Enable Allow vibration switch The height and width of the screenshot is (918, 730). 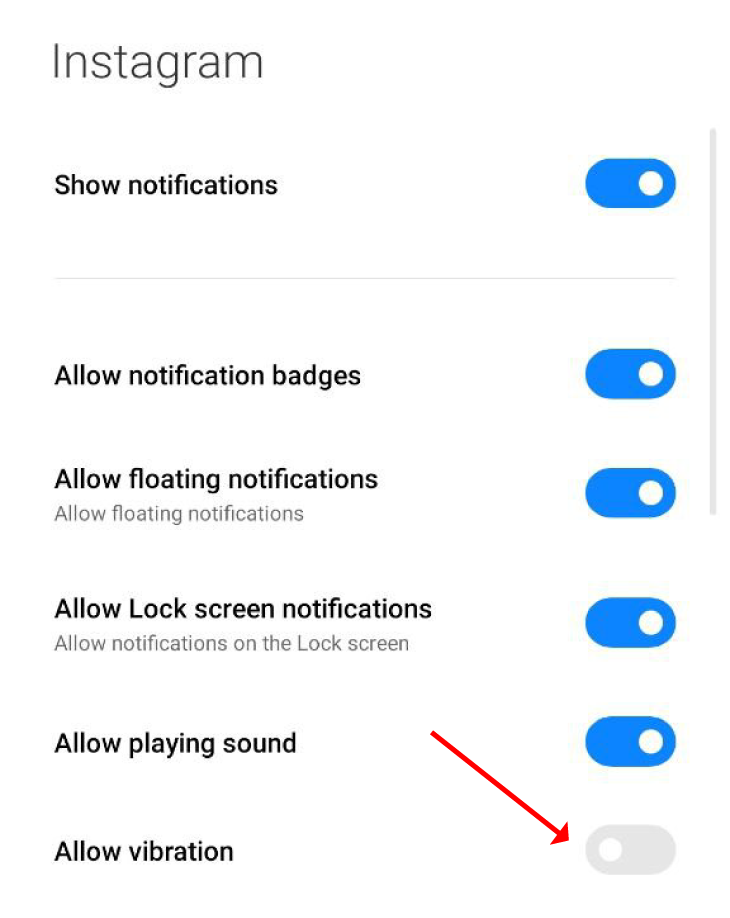click(x=630, y=850)
